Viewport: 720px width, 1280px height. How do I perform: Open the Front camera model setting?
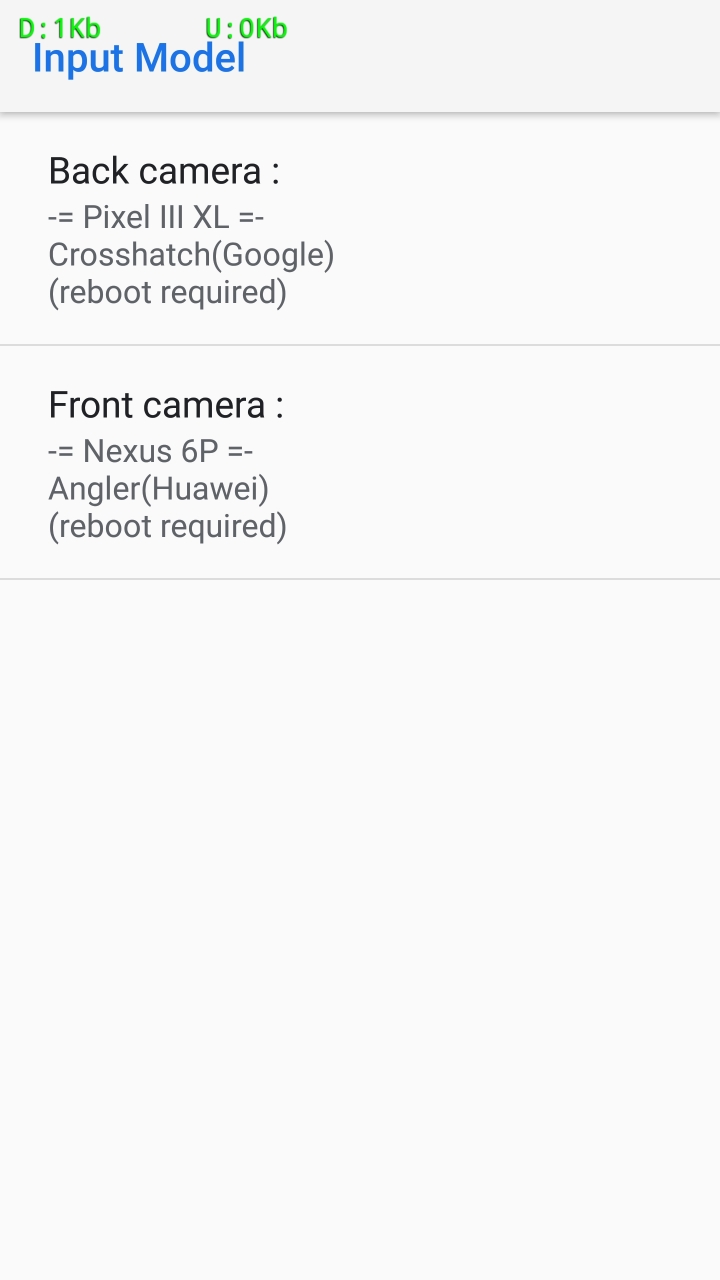[360, 462]
